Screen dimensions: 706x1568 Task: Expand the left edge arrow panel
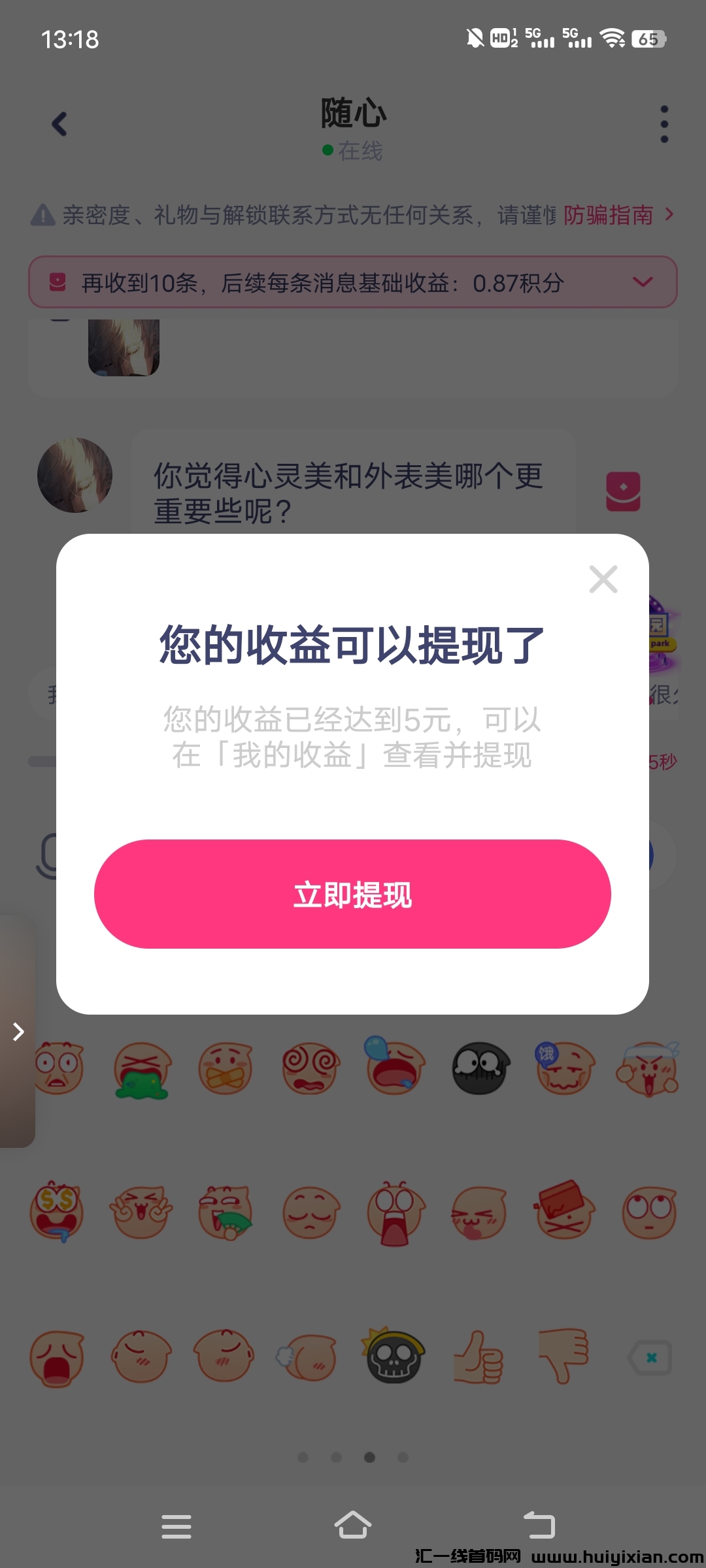(x=18, y=1032)
